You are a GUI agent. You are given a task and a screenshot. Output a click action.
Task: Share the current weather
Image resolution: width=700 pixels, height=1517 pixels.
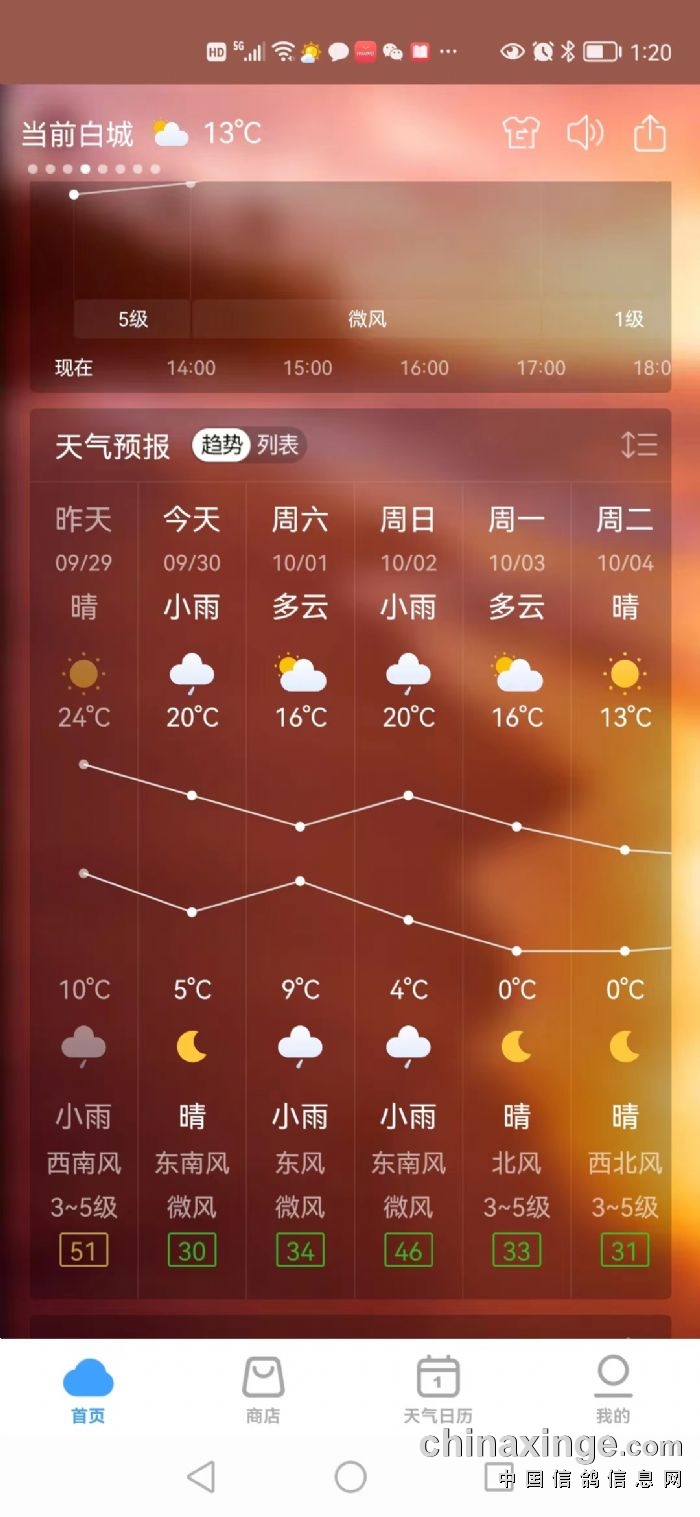(x=649, y=133)
